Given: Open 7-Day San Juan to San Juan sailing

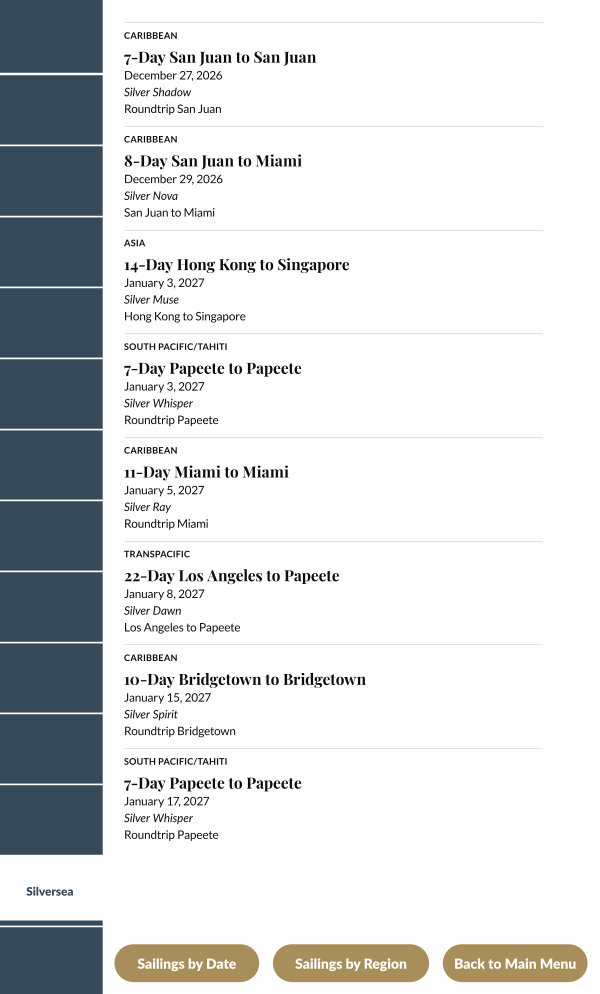Looking at the screenshot, I should [x=220, y=58].
